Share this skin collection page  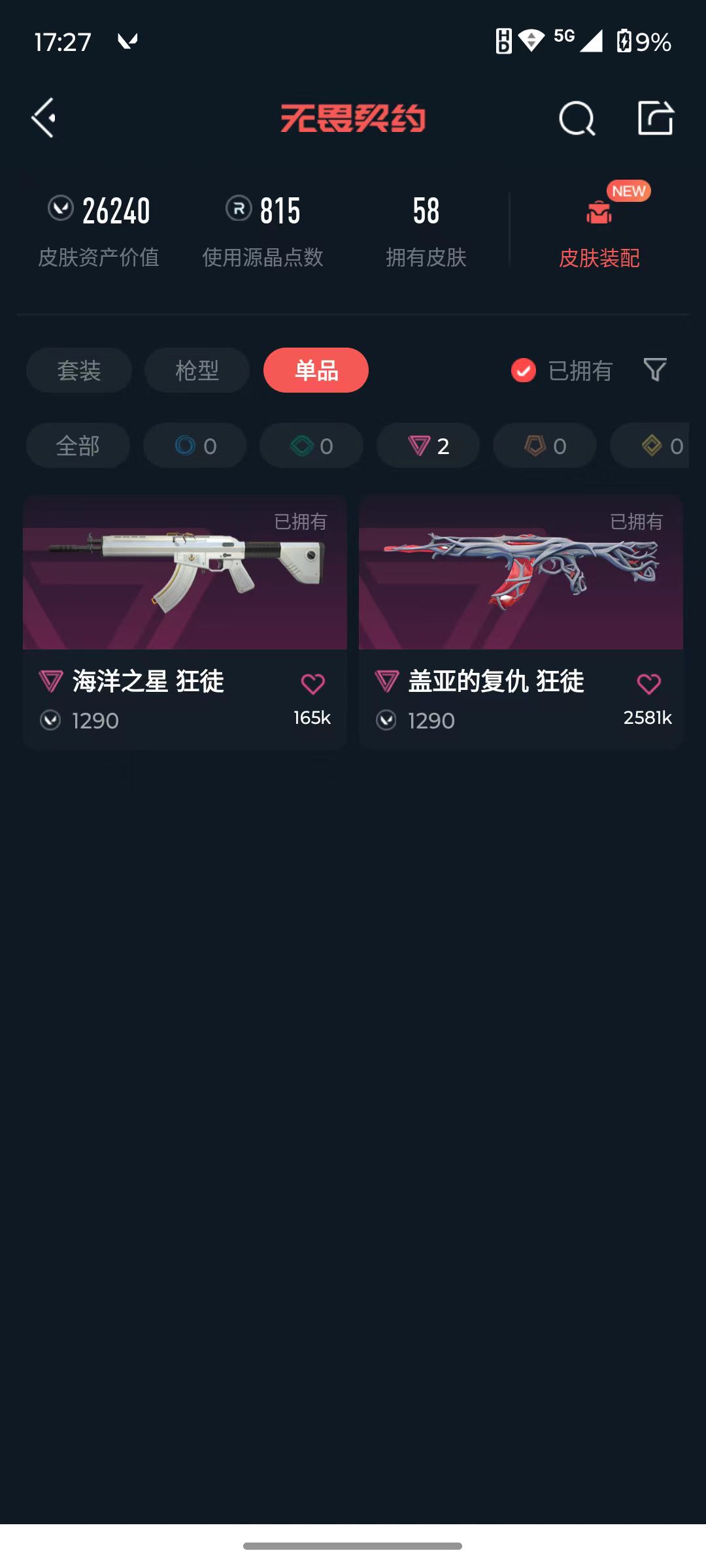click(x=655, y=118)
